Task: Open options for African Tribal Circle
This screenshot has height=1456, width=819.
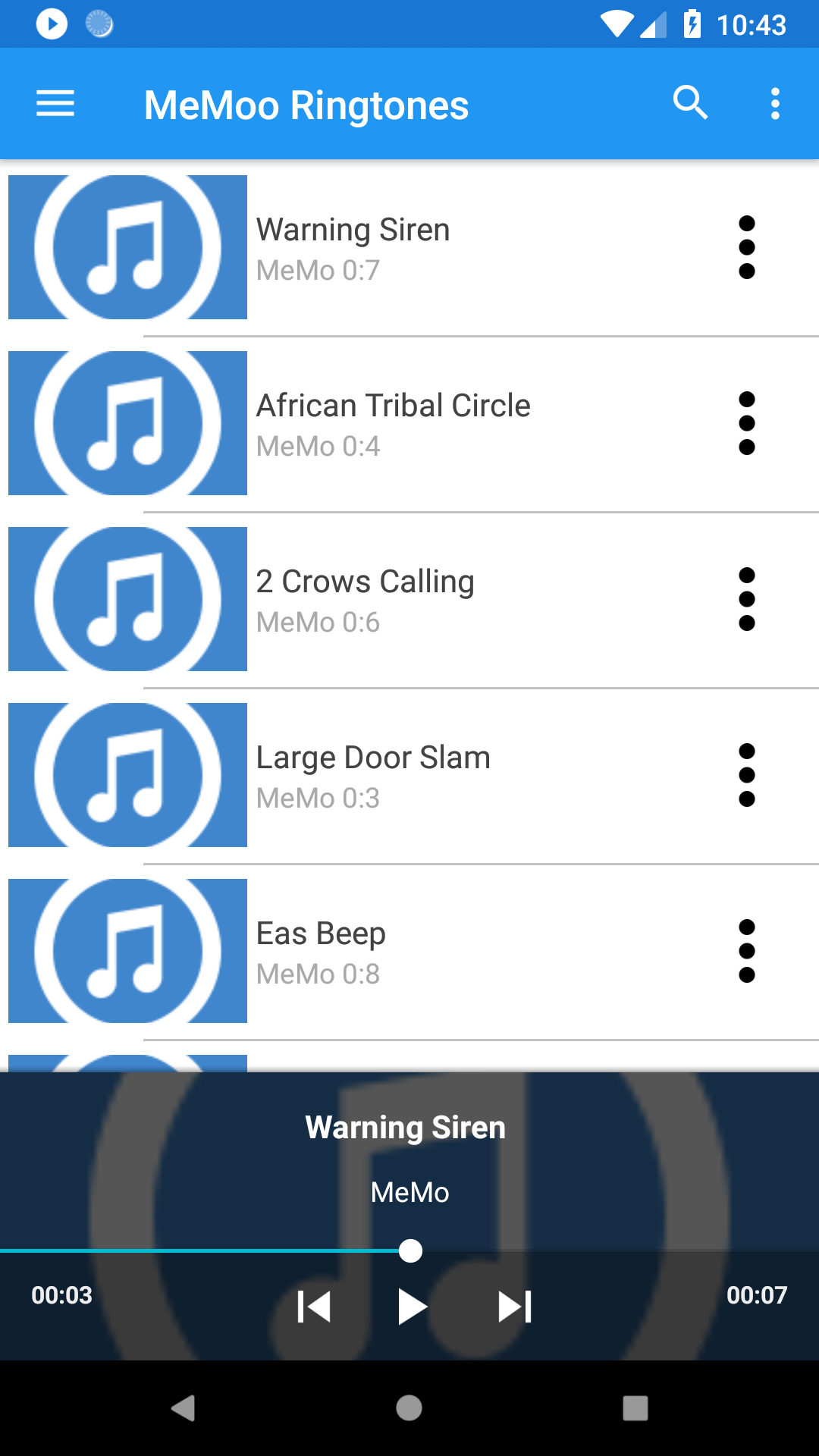Action: [x=747, y=423]
